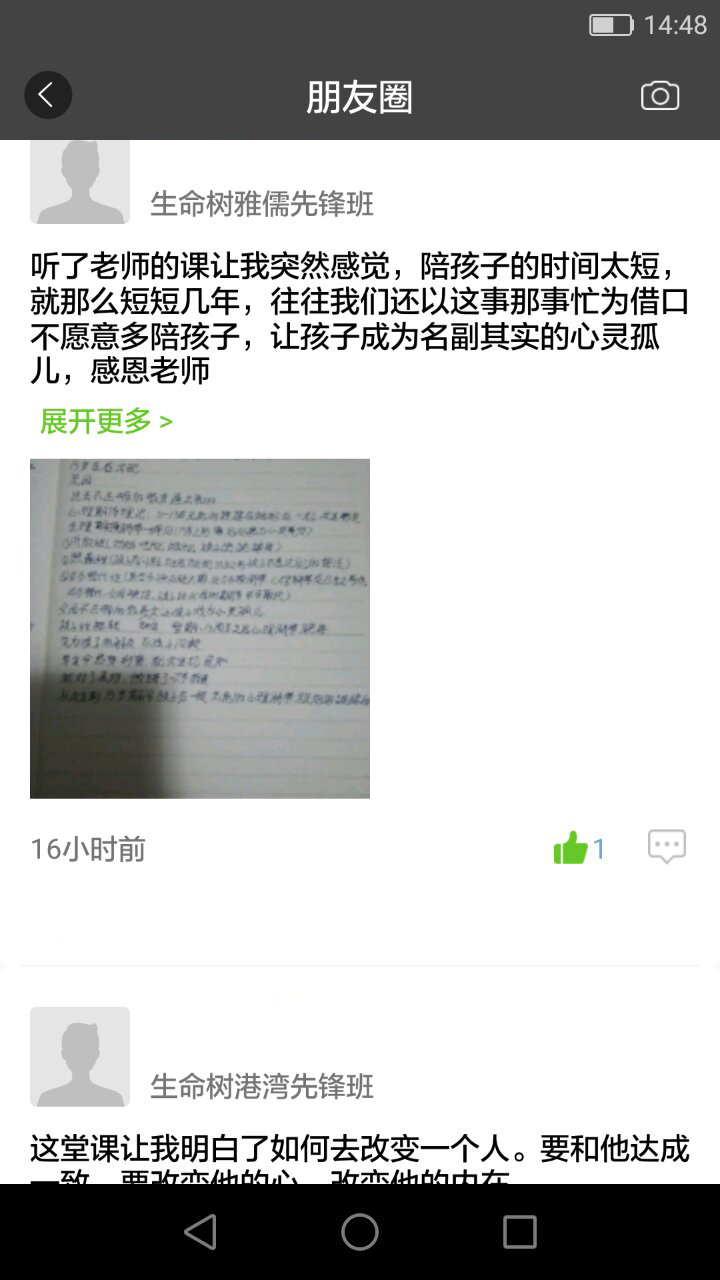Viewport: 720px width, 1280px height.
Task: Open the avatar of 生命树港湾先锋班
Action: pyautogui.click(x=80, y=1056)
